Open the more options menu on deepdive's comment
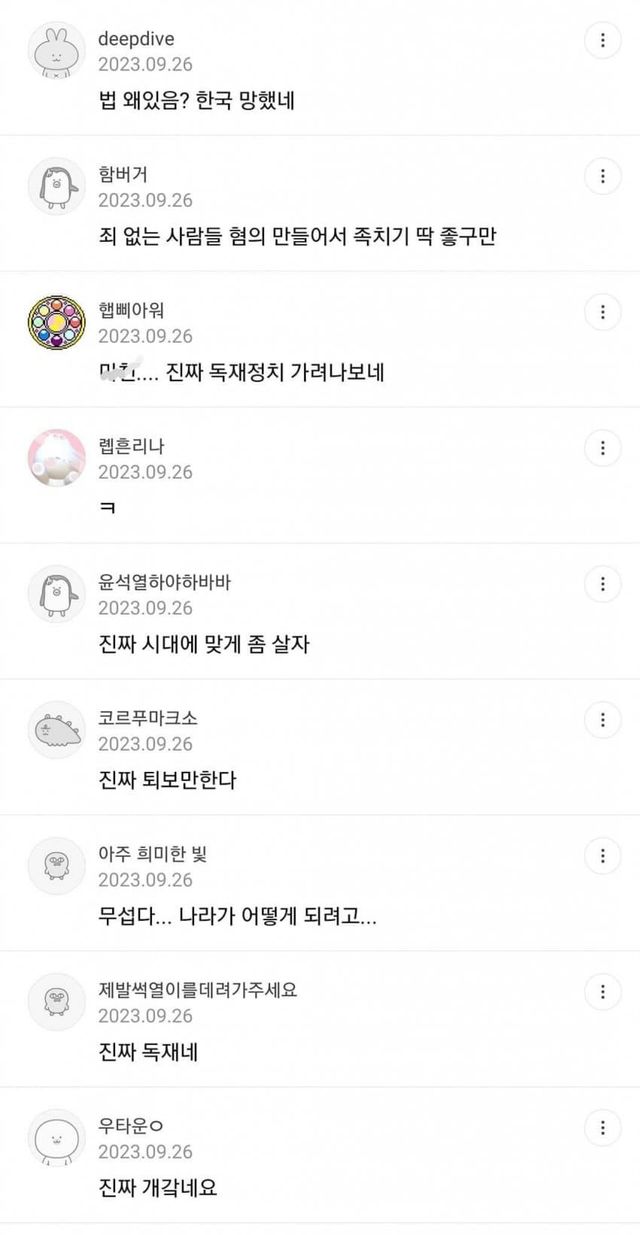This screenshot has height=1235, width=640. tap(602, 41)
